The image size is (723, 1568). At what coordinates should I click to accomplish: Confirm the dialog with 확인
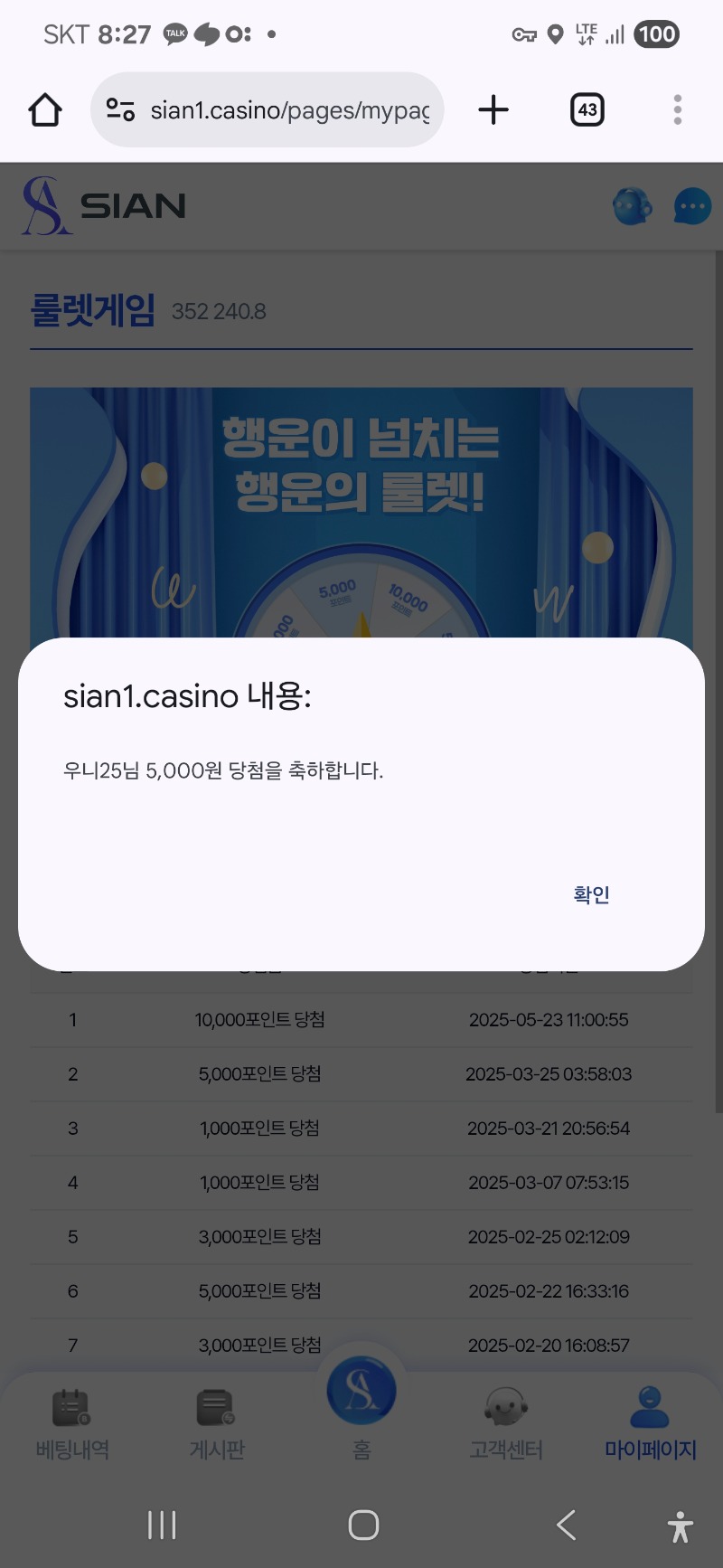(591, 894)
